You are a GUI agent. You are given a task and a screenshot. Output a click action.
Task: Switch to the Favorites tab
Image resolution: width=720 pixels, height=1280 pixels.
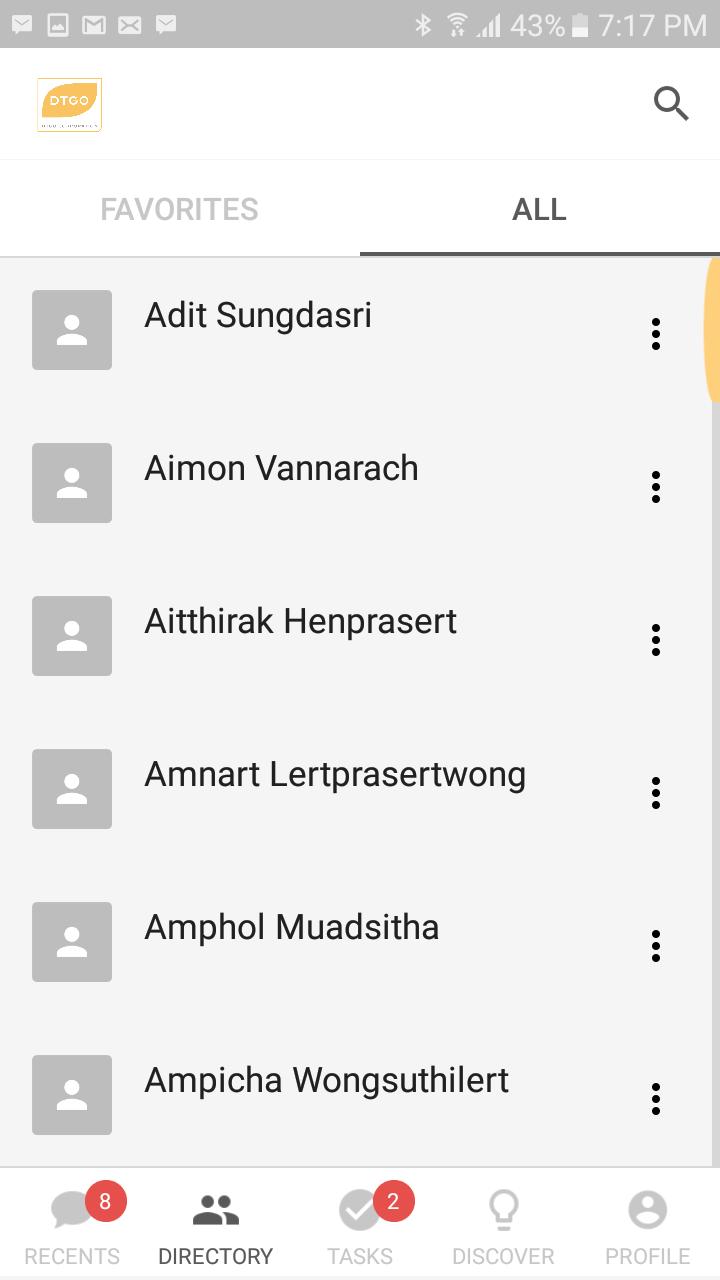180,209
